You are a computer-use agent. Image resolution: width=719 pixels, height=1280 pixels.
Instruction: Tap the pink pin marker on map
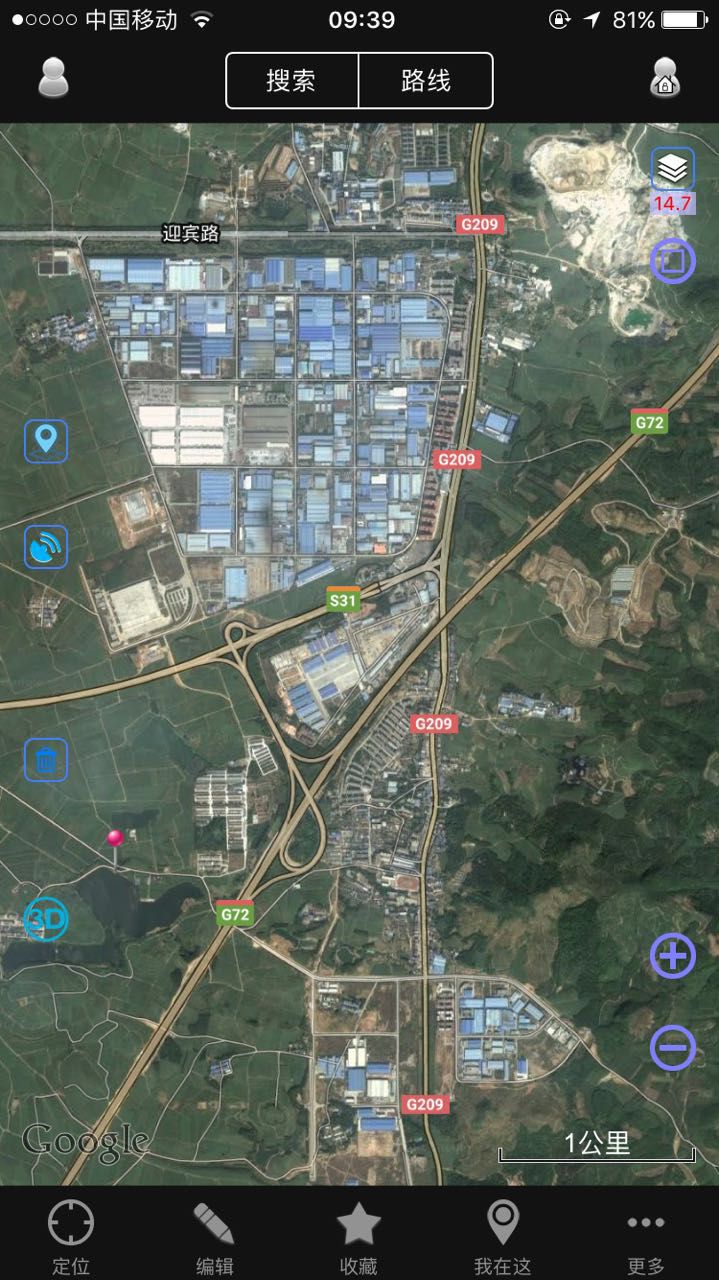[116, 840]
